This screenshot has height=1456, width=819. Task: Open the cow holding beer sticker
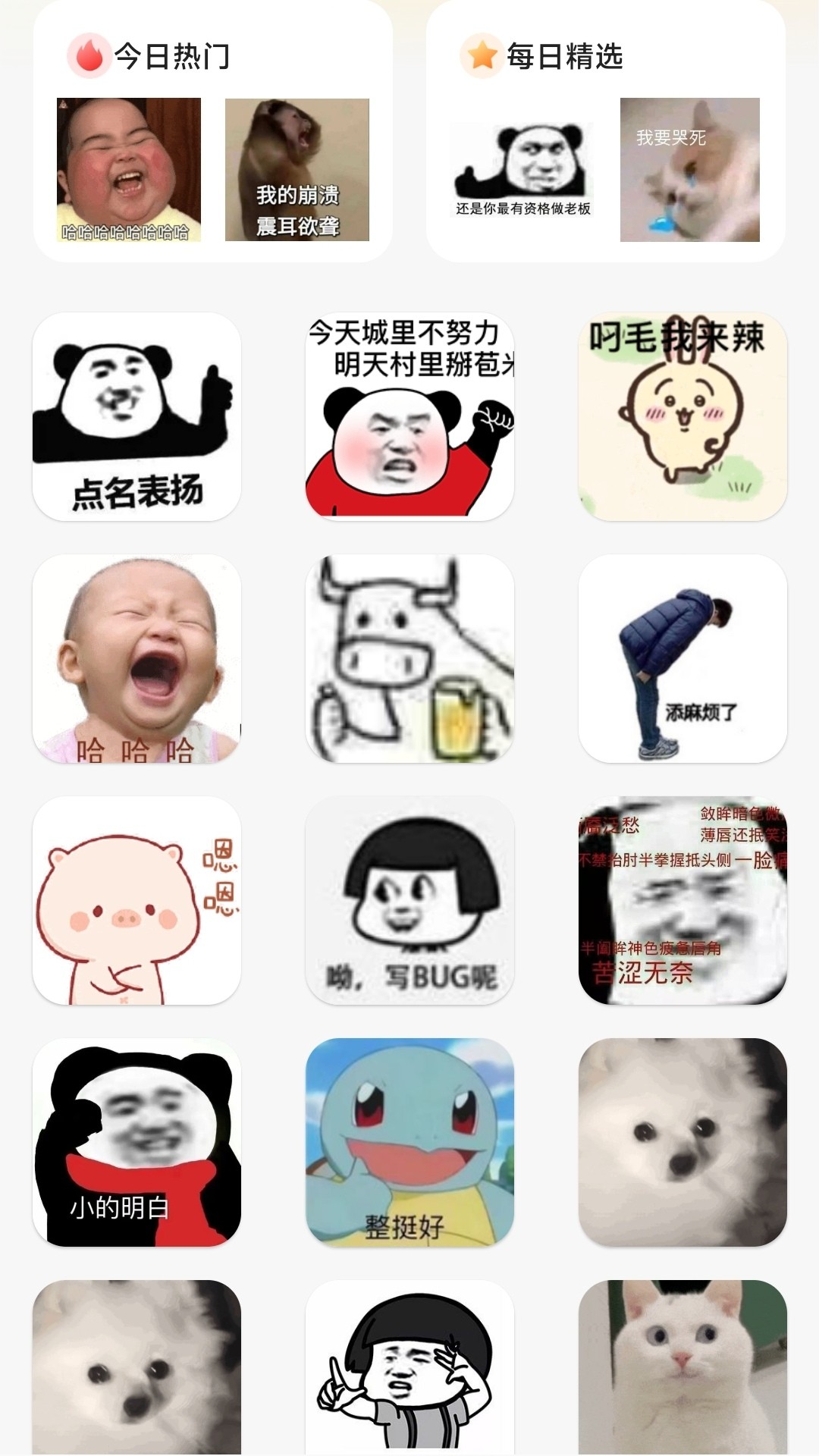coord(409,658)
